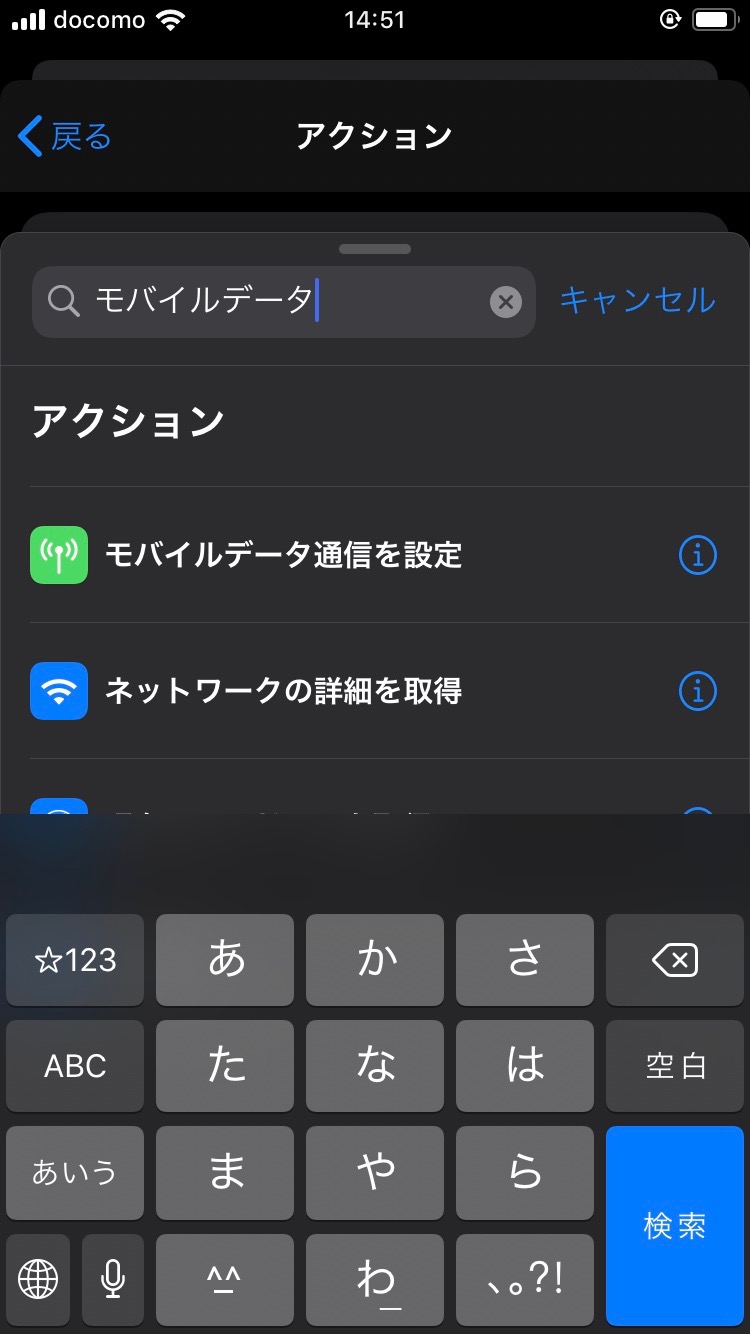Open info for モバイルデータ通信を設定
Screen dimensions: 750x1334
coord(698,555)
